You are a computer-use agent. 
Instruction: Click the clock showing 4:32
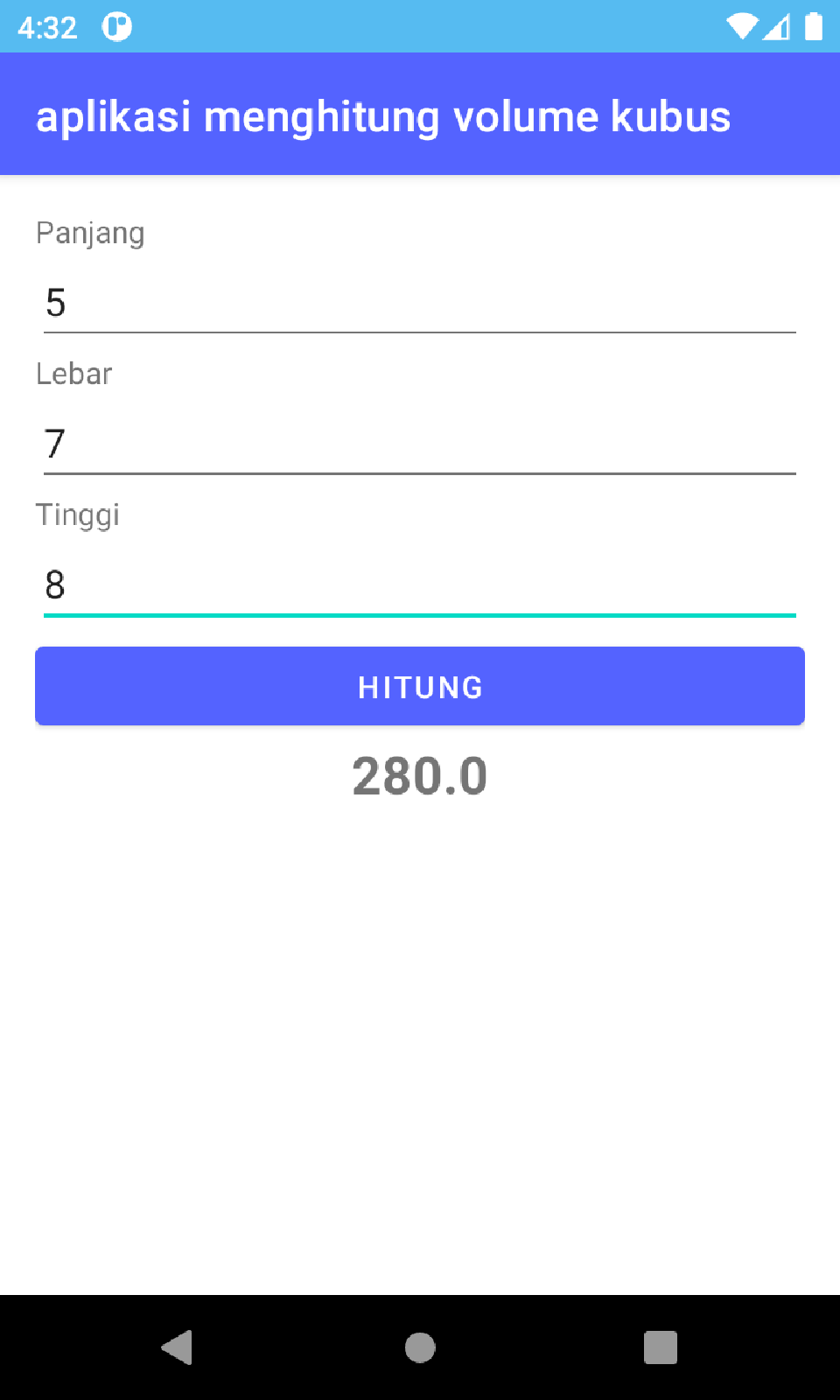(48, 25)
